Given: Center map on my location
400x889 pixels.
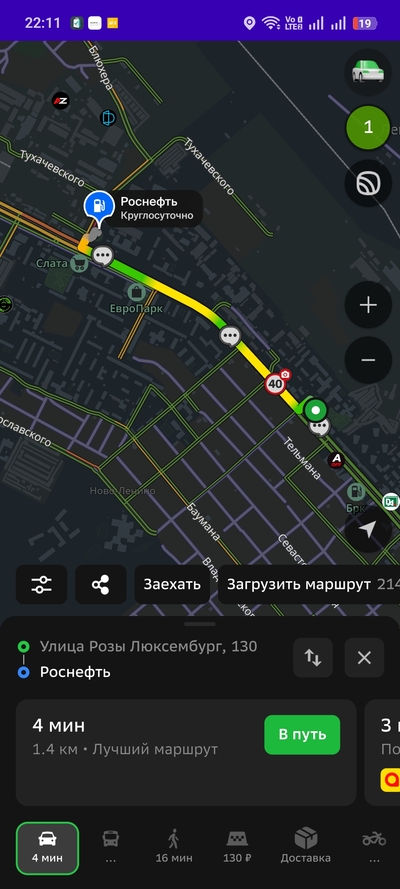Looking at the screenshot, I should (368, 530).
